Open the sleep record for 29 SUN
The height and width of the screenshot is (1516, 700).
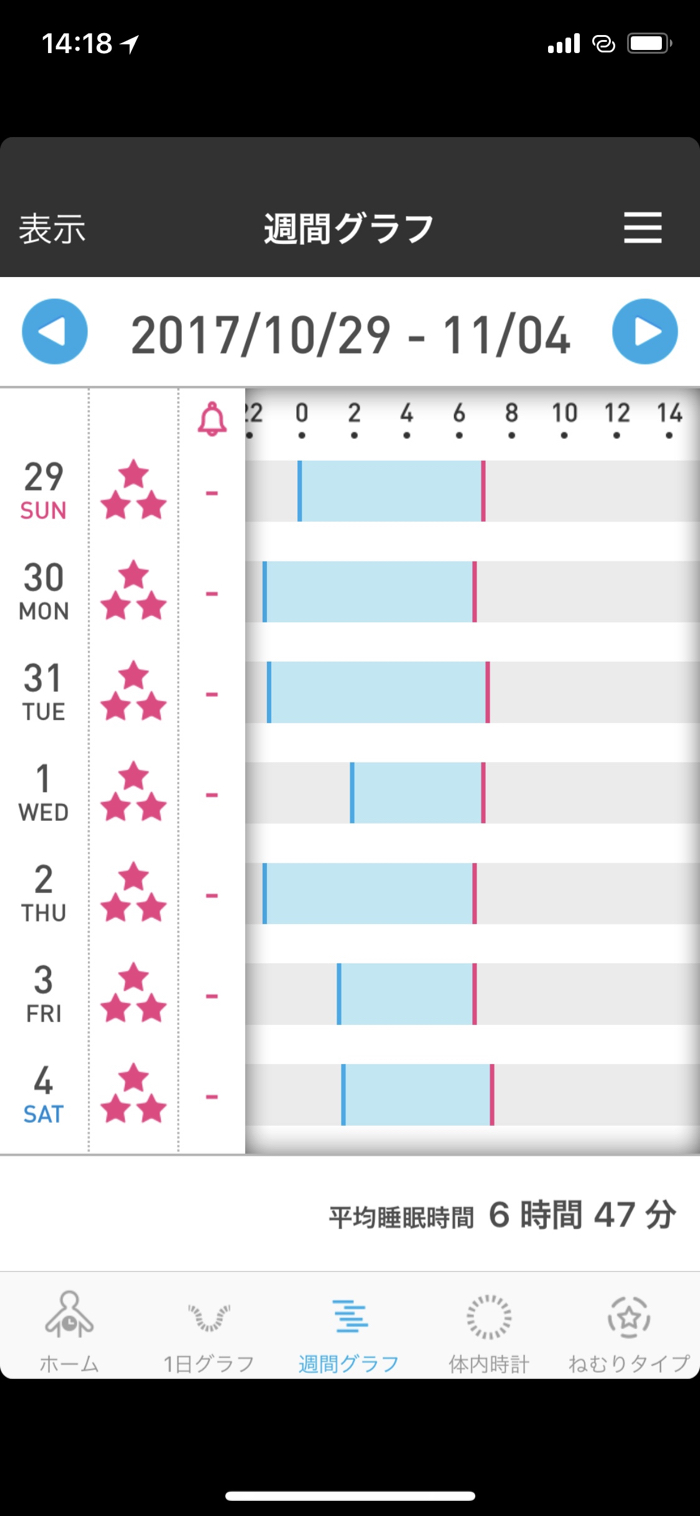[350, 491]
